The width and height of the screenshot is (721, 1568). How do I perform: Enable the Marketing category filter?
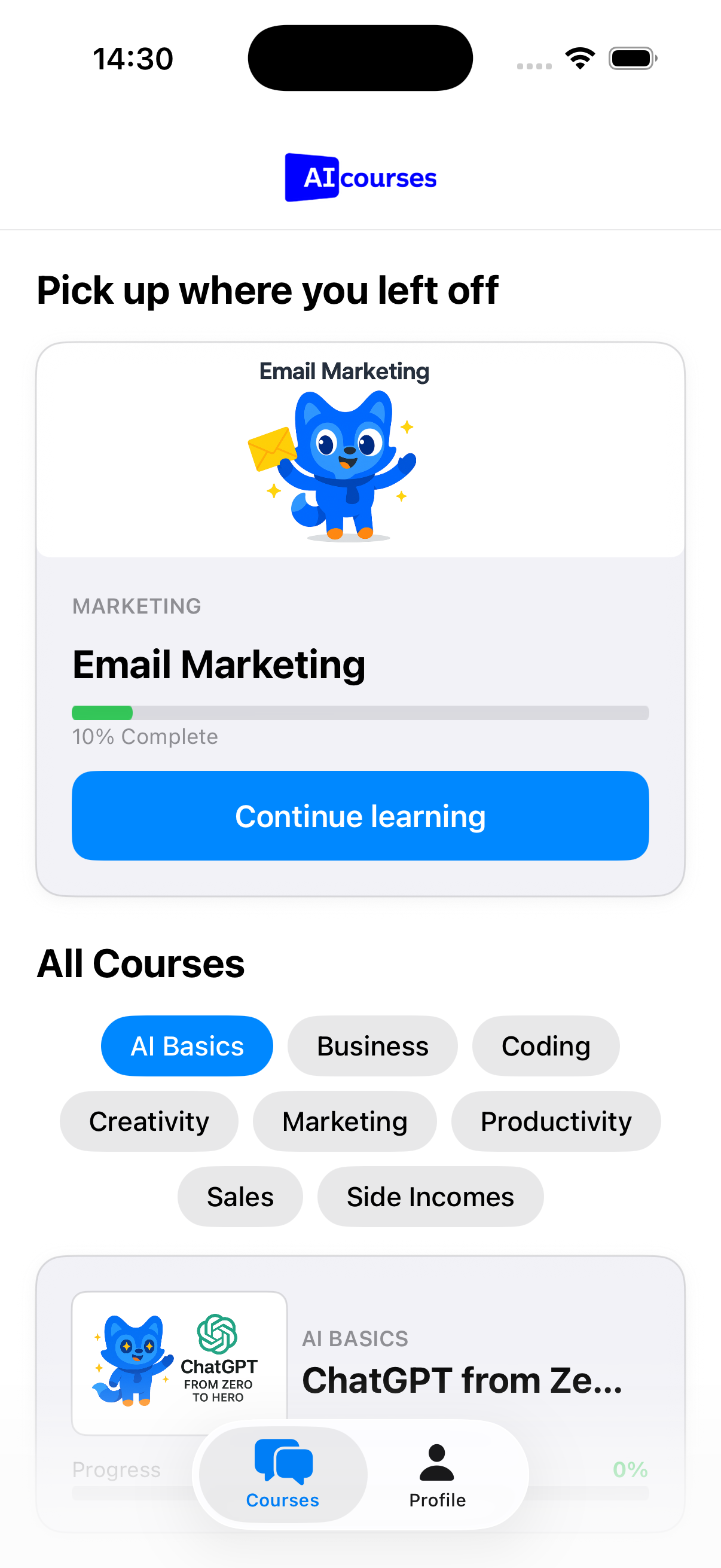click(344, 1121)
